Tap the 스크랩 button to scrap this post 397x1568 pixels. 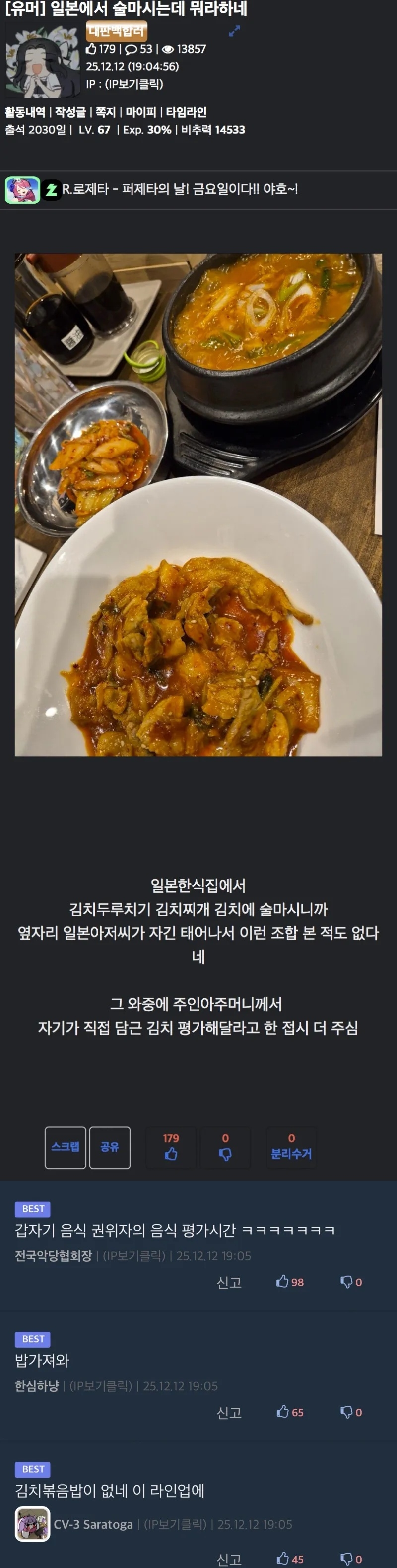click(65, 1147)
